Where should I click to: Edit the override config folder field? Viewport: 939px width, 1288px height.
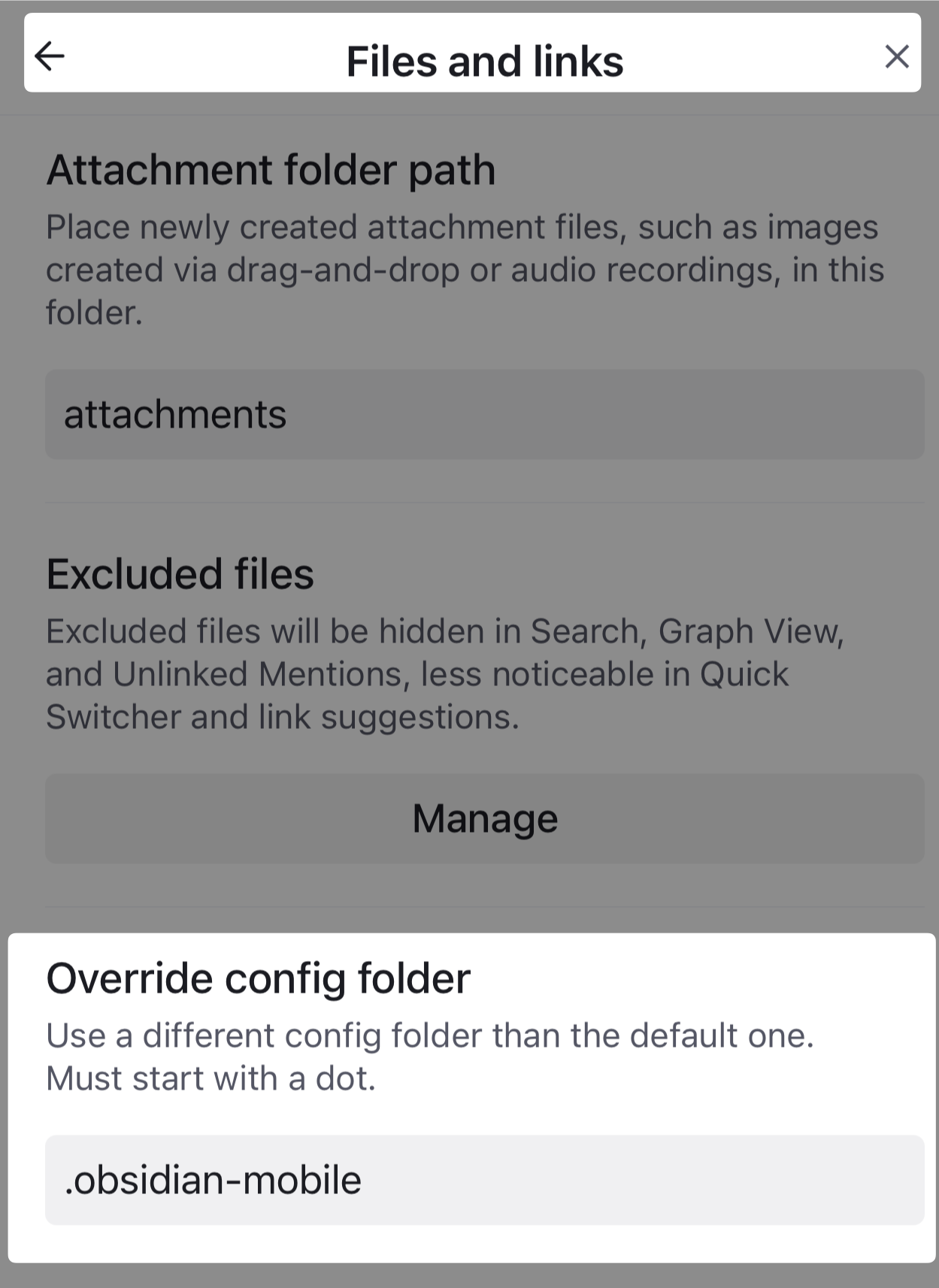coord(484,1180)
